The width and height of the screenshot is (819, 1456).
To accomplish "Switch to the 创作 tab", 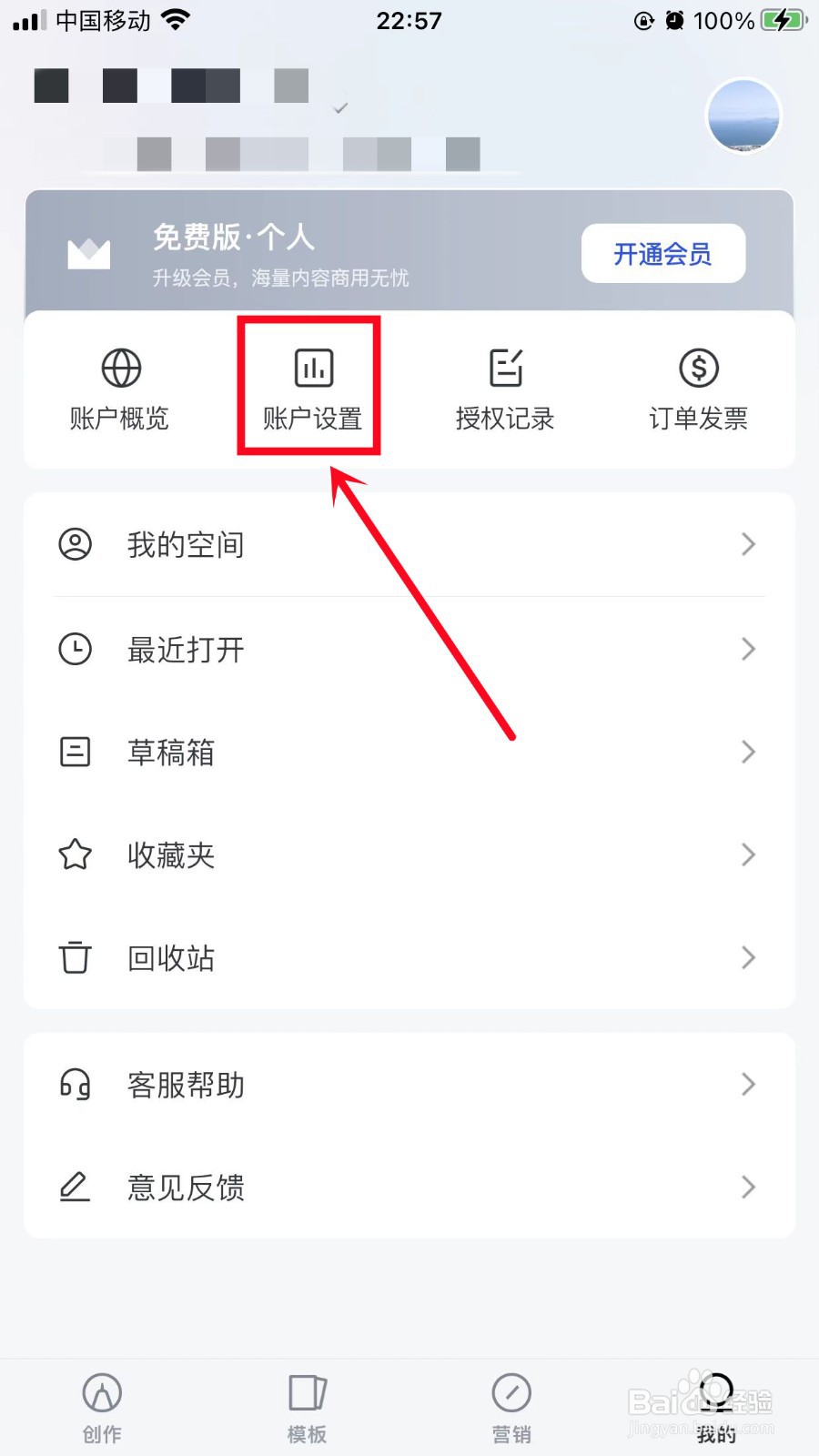I will click(102, 1406).
